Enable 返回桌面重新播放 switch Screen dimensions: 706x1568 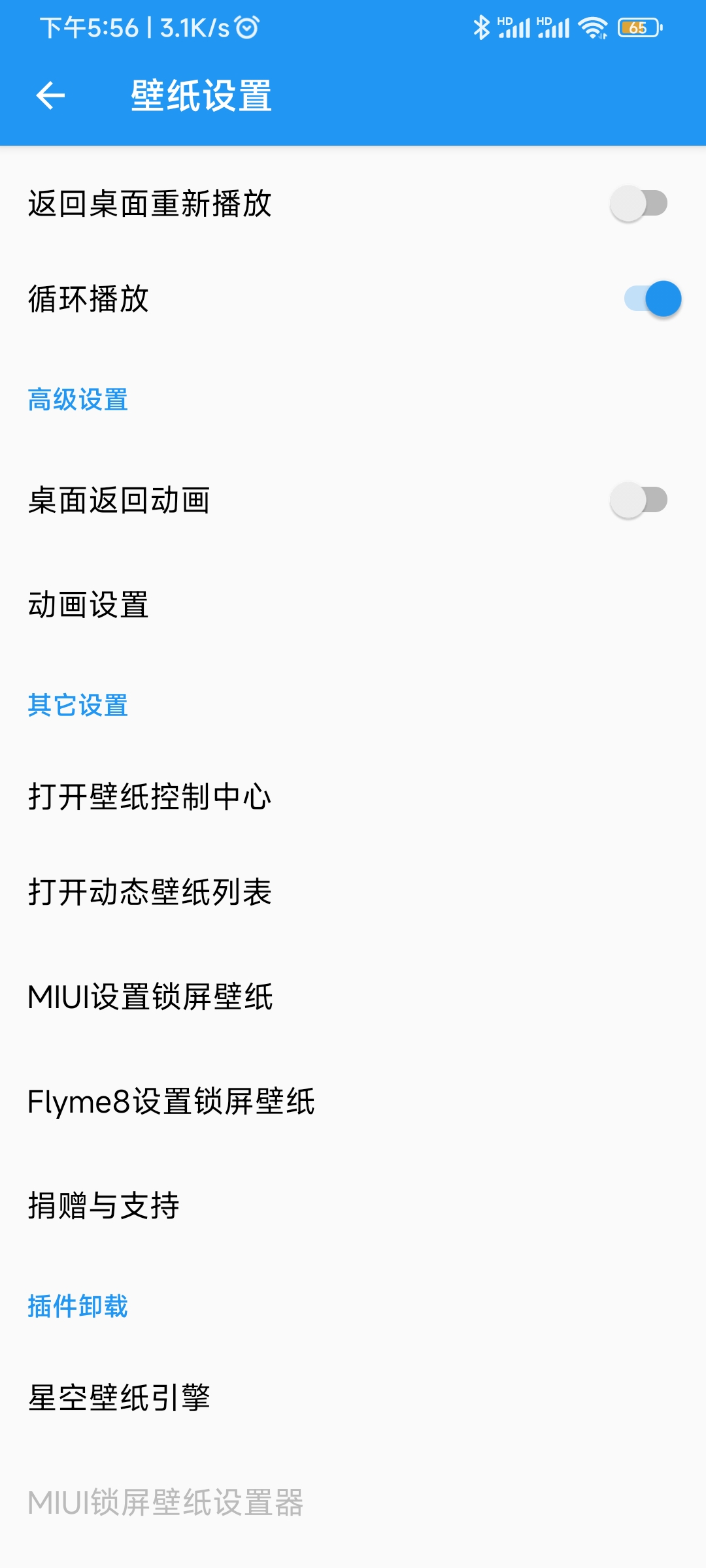[639, 204]
